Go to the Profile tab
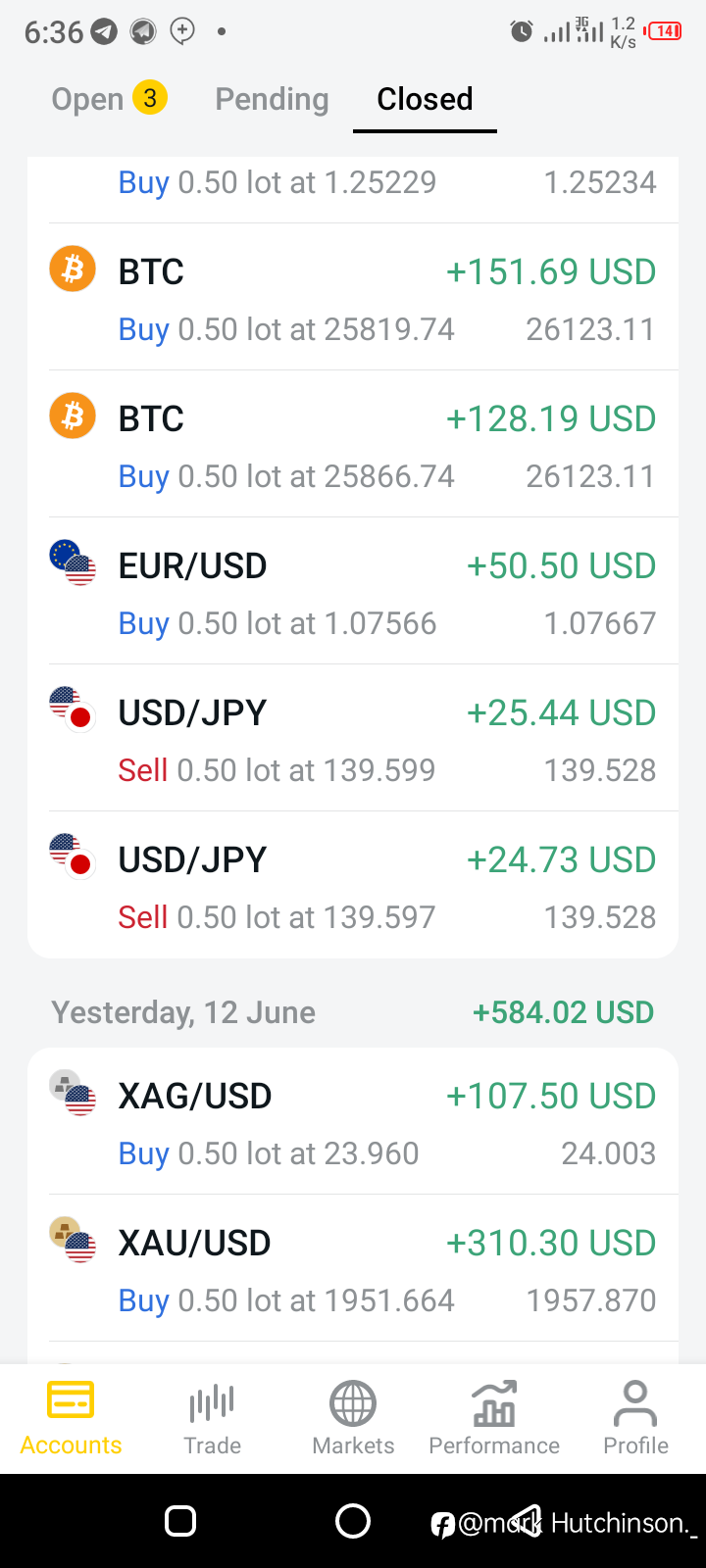 coord(635,1418)
